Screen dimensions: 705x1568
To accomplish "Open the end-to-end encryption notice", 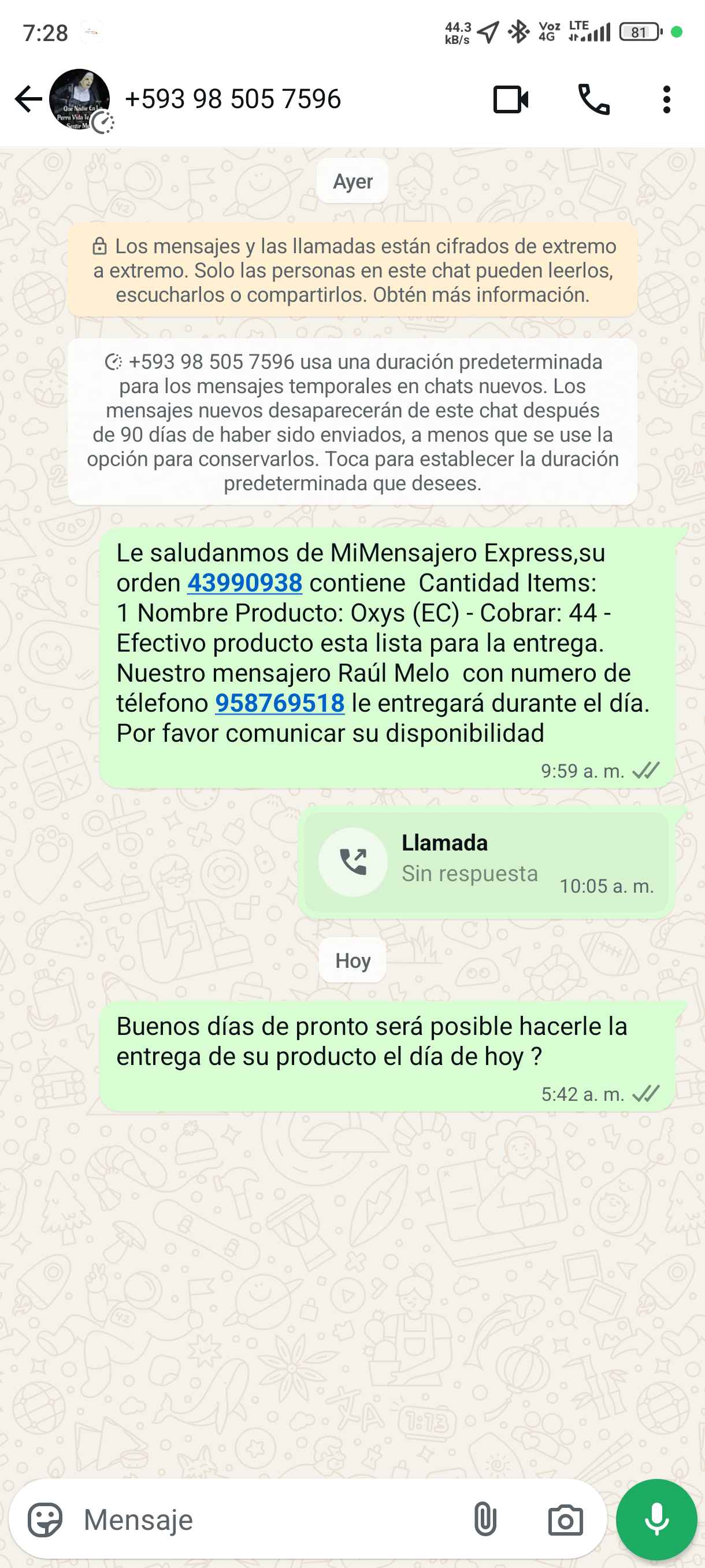I will [353, 270].
